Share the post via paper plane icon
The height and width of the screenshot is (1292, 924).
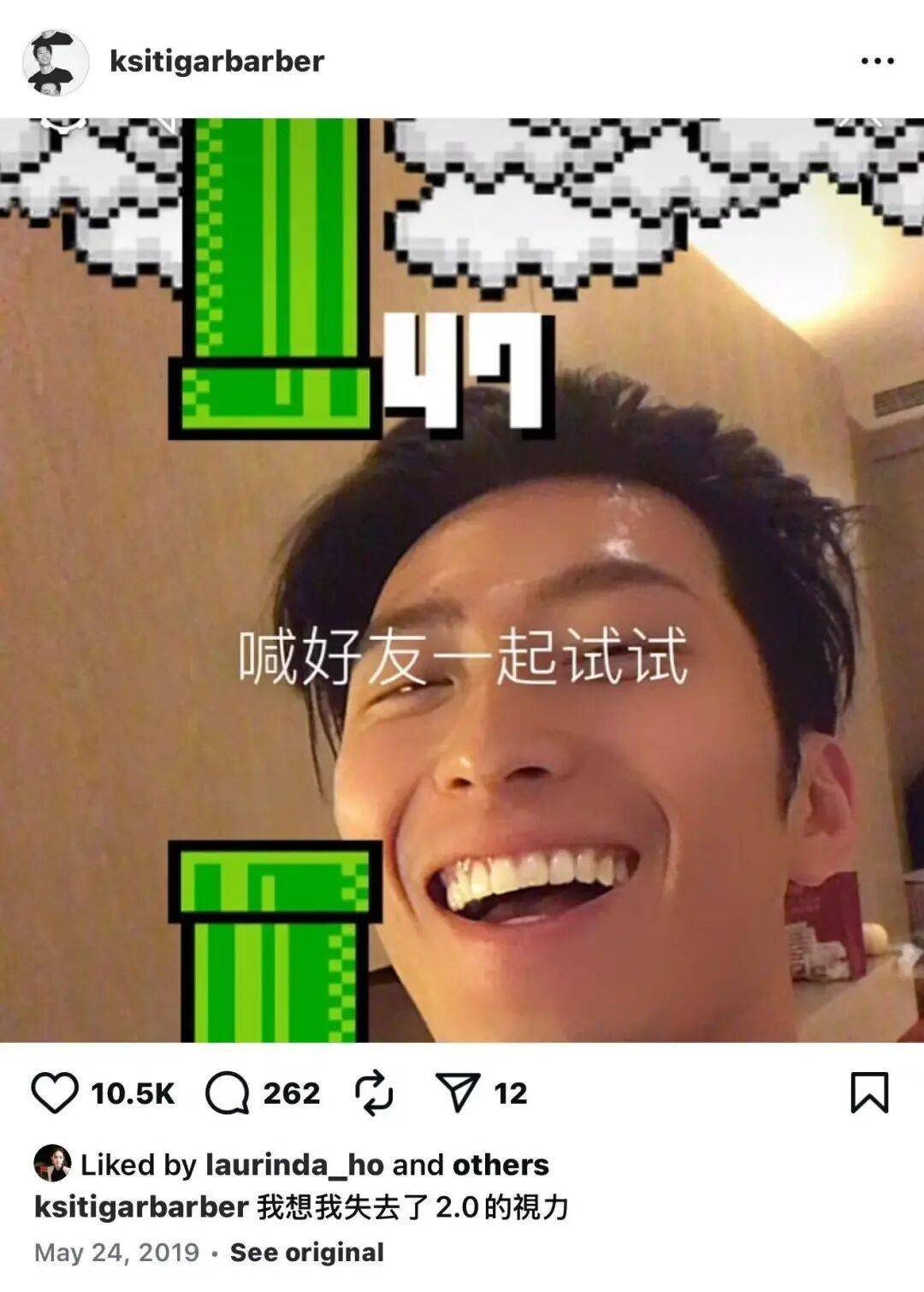(458, 1093)
